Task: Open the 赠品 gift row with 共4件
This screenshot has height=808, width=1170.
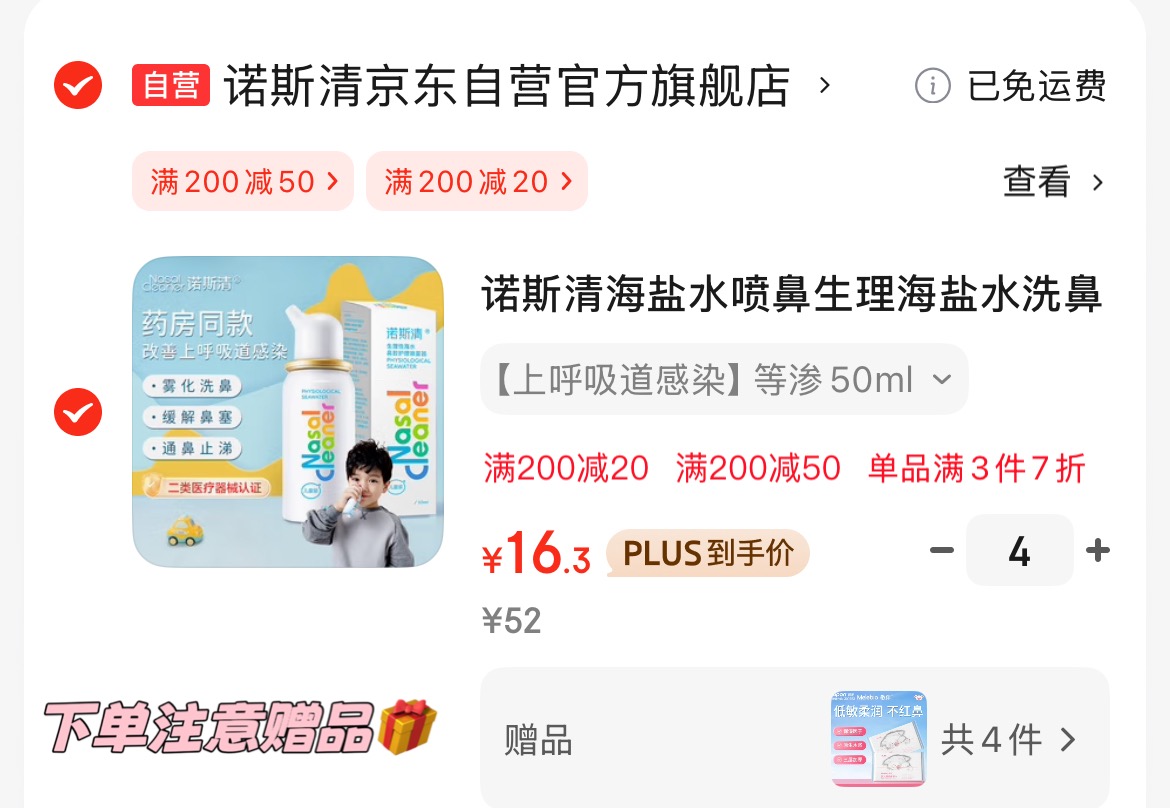Action: (794, 740)
